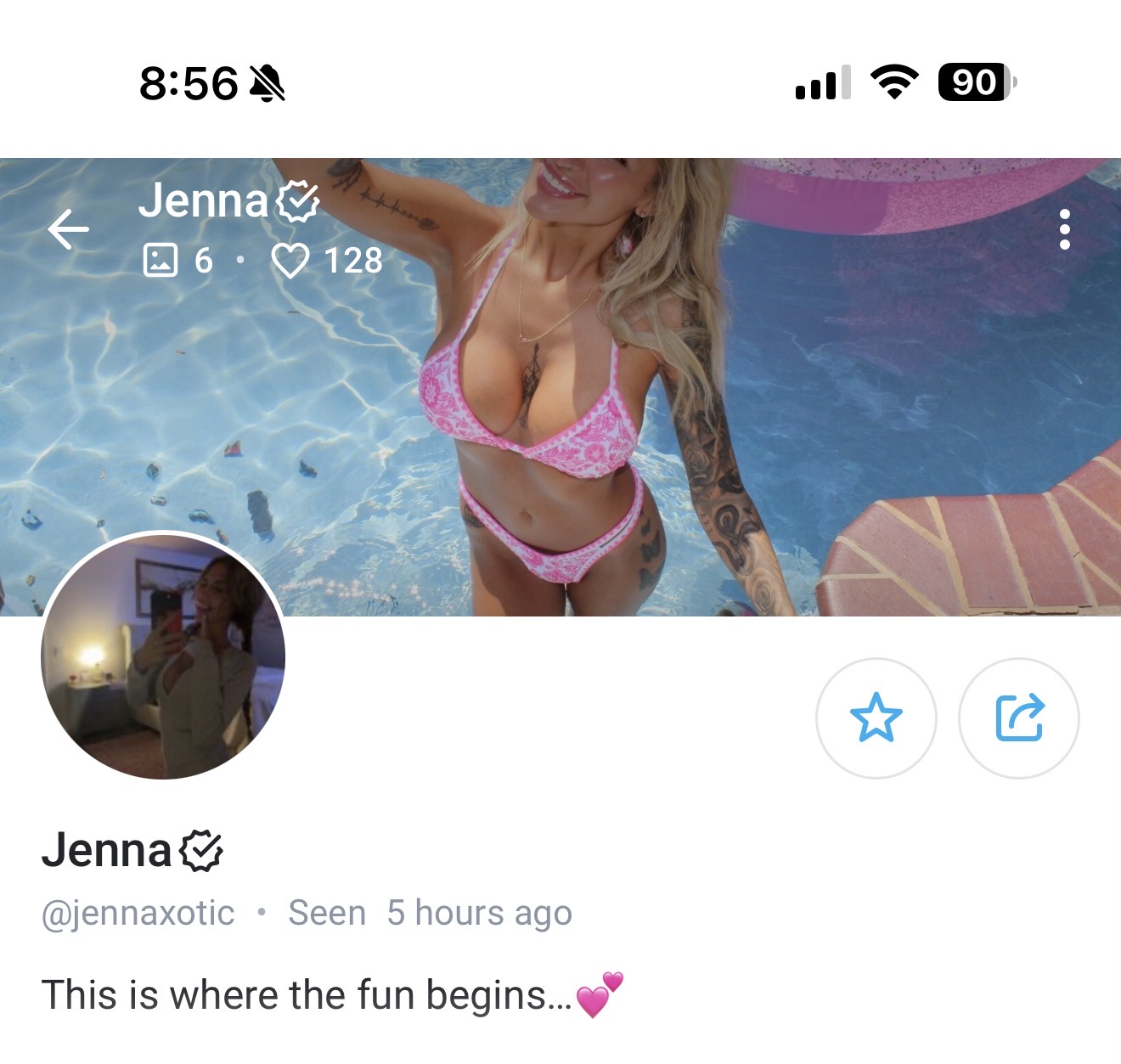View Jenna's round profile picture
Viewport: 1121px width, 1064px height.
(163, 656)
